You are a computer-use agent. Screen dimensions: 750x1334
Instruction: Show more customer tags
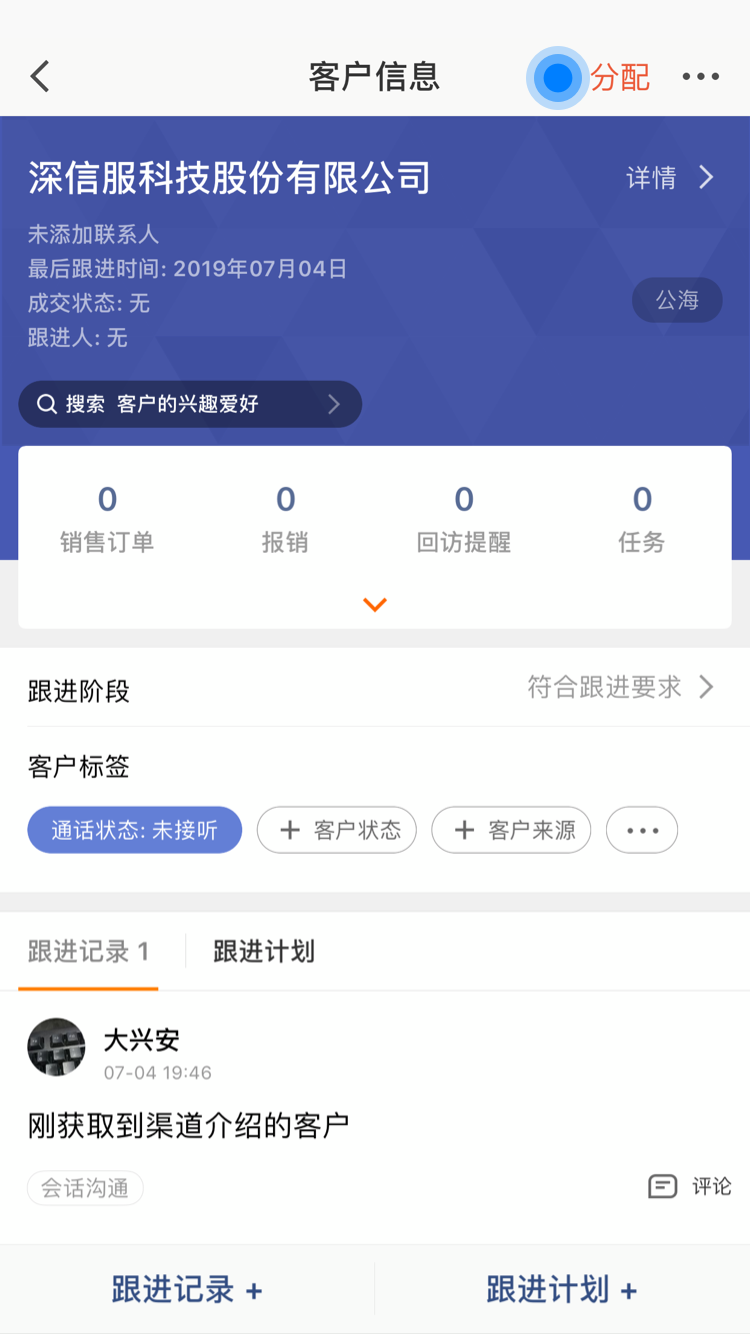[x=642, y=830]
